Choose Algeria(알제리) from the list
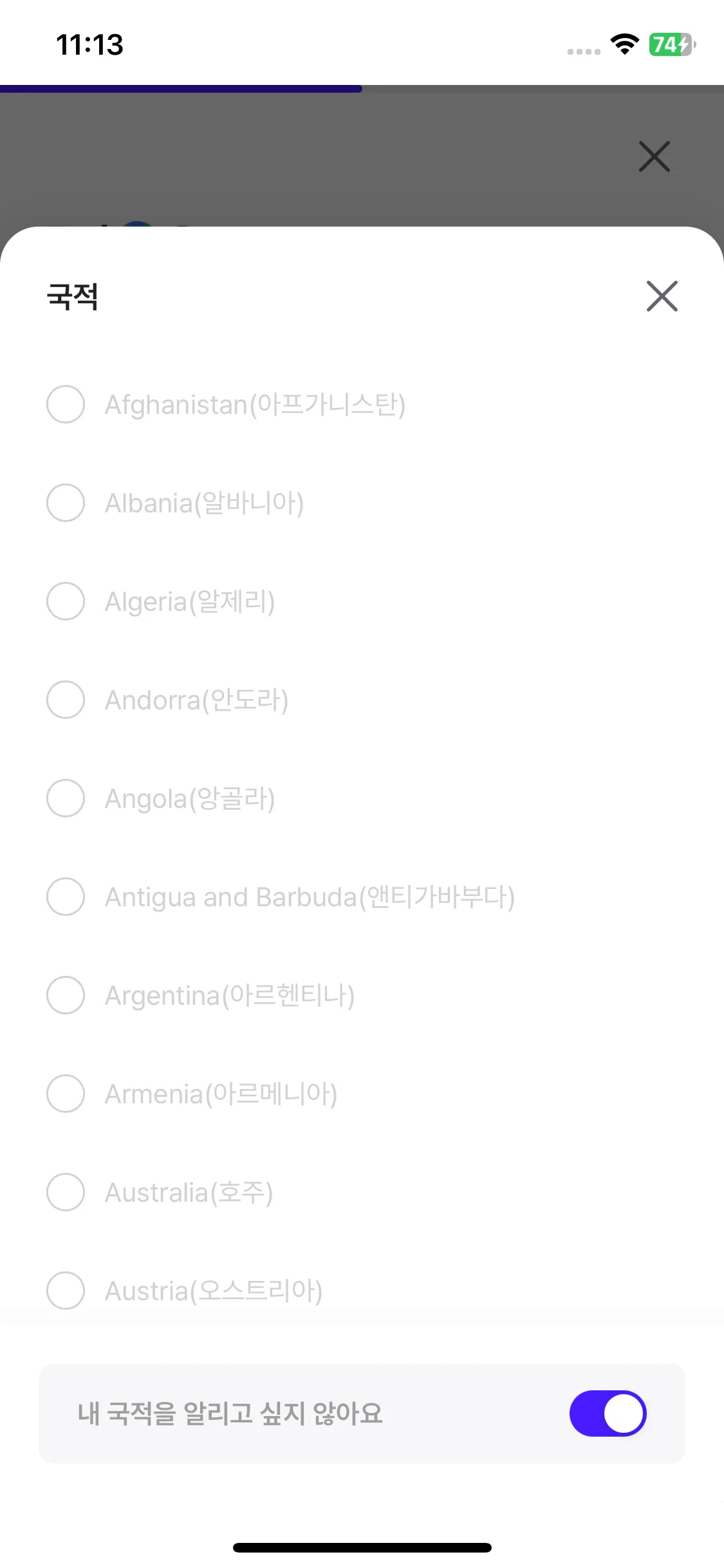This screenshot has width=724, height=1568. pos(66,601)
